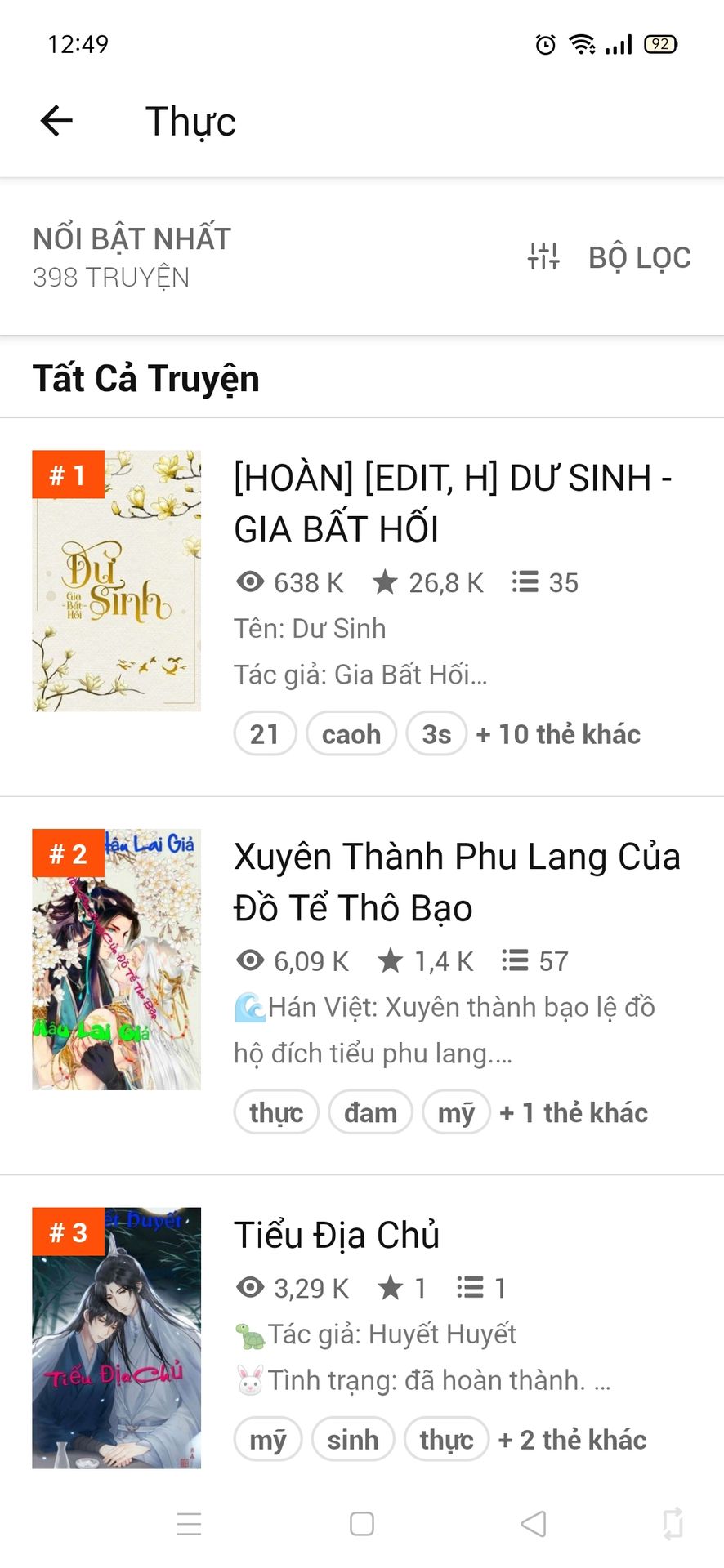Select the 3s tag under Dư Sinh
The image size is (724, 1568).
click(436, 733)
